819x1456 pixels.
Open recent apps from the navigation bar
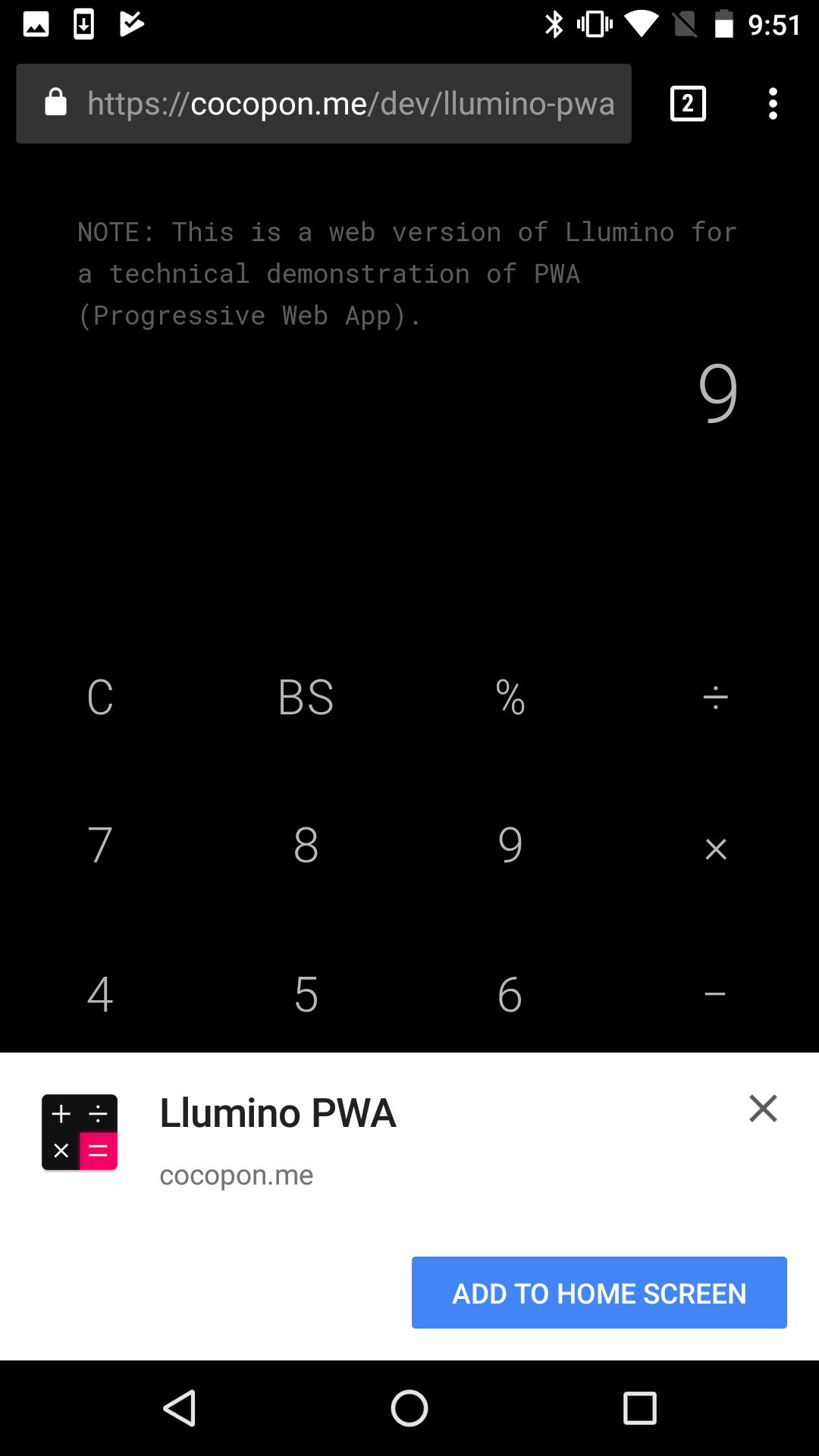(x=639, y=1408)
